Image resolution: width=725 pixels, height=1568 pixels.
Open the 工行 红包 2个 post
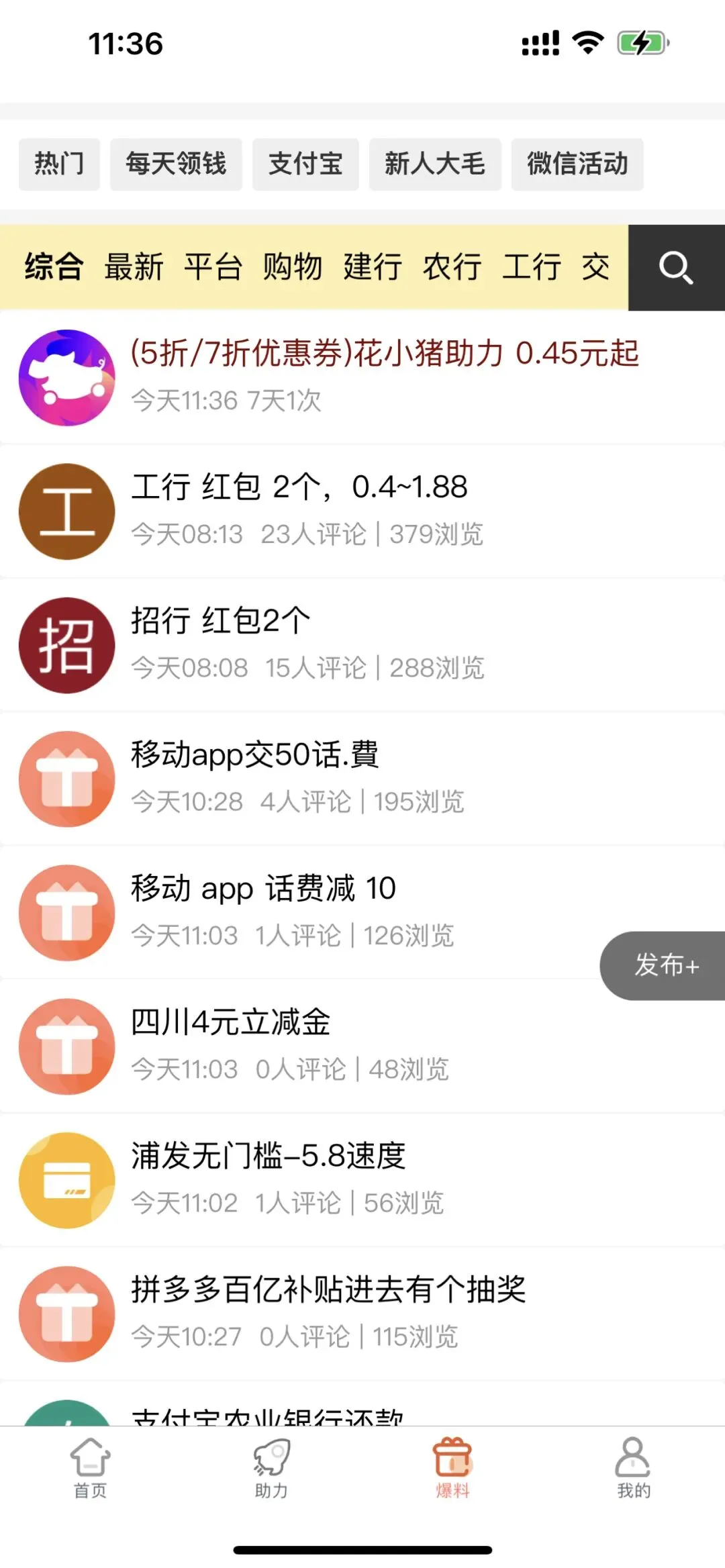pos(299,487)
